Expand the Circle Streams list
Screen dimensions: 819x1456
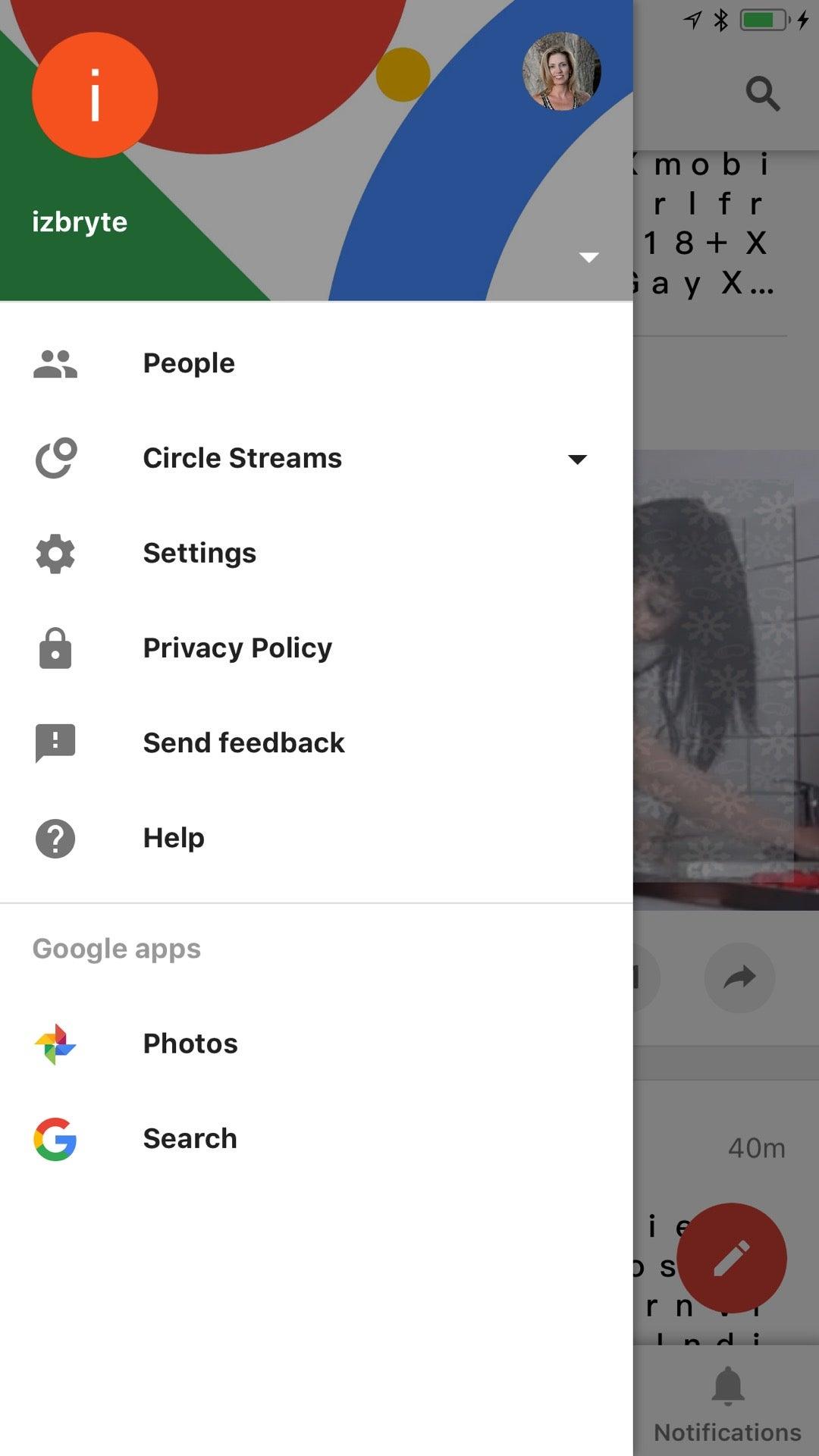(577, 459)
